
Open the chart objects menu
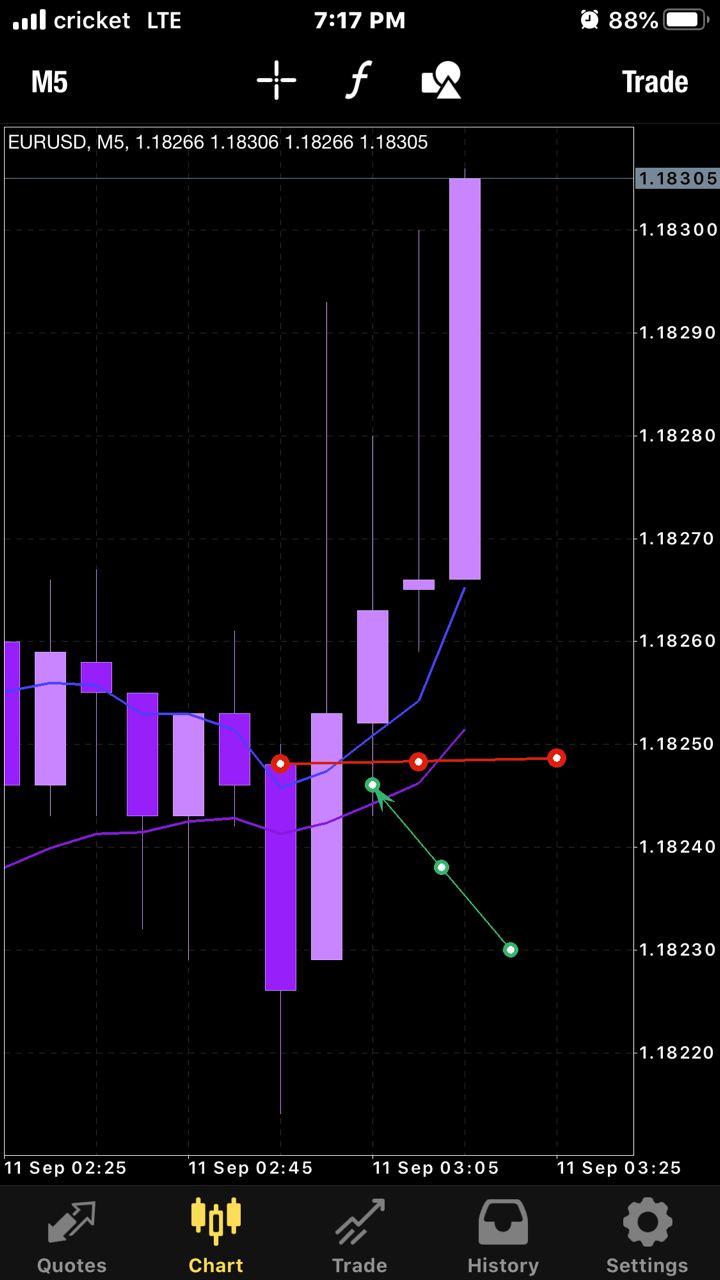click(x=441, y=81)
